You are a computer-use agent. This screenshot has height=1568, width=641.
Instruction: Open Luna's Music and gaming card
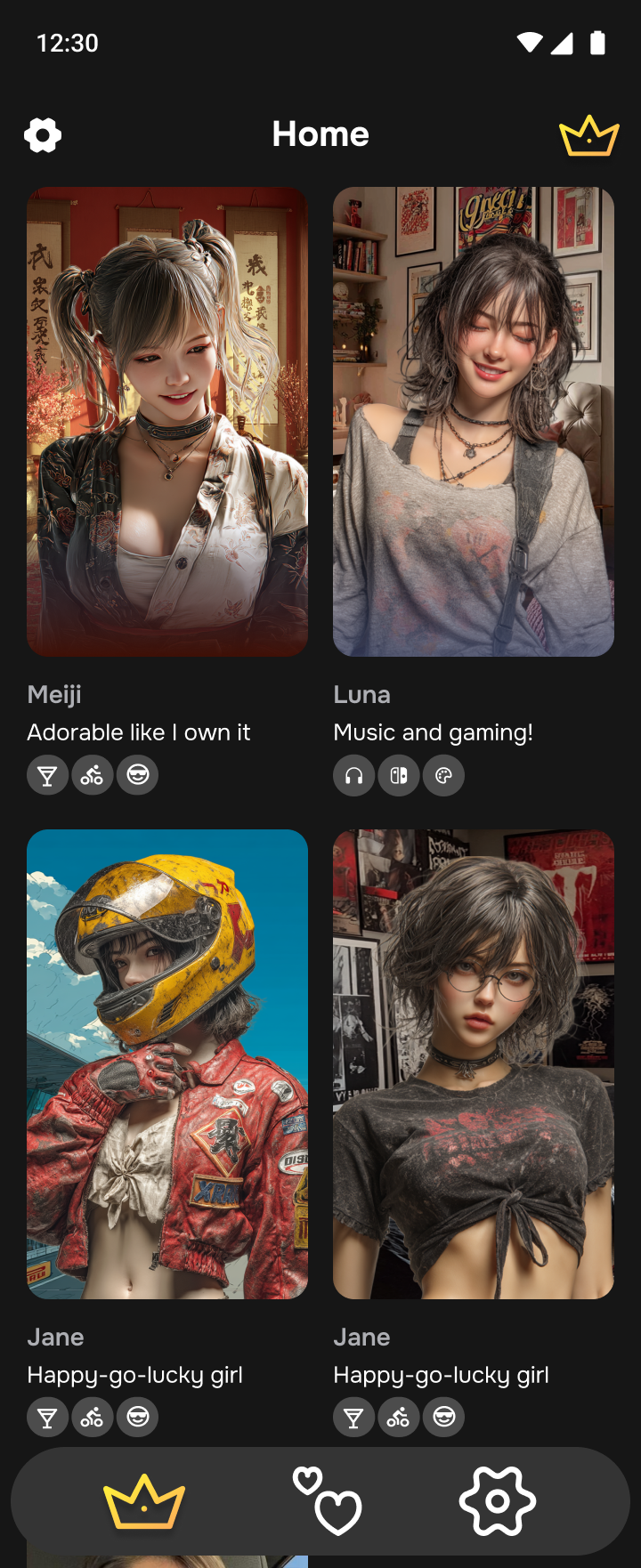pos(474,422)
